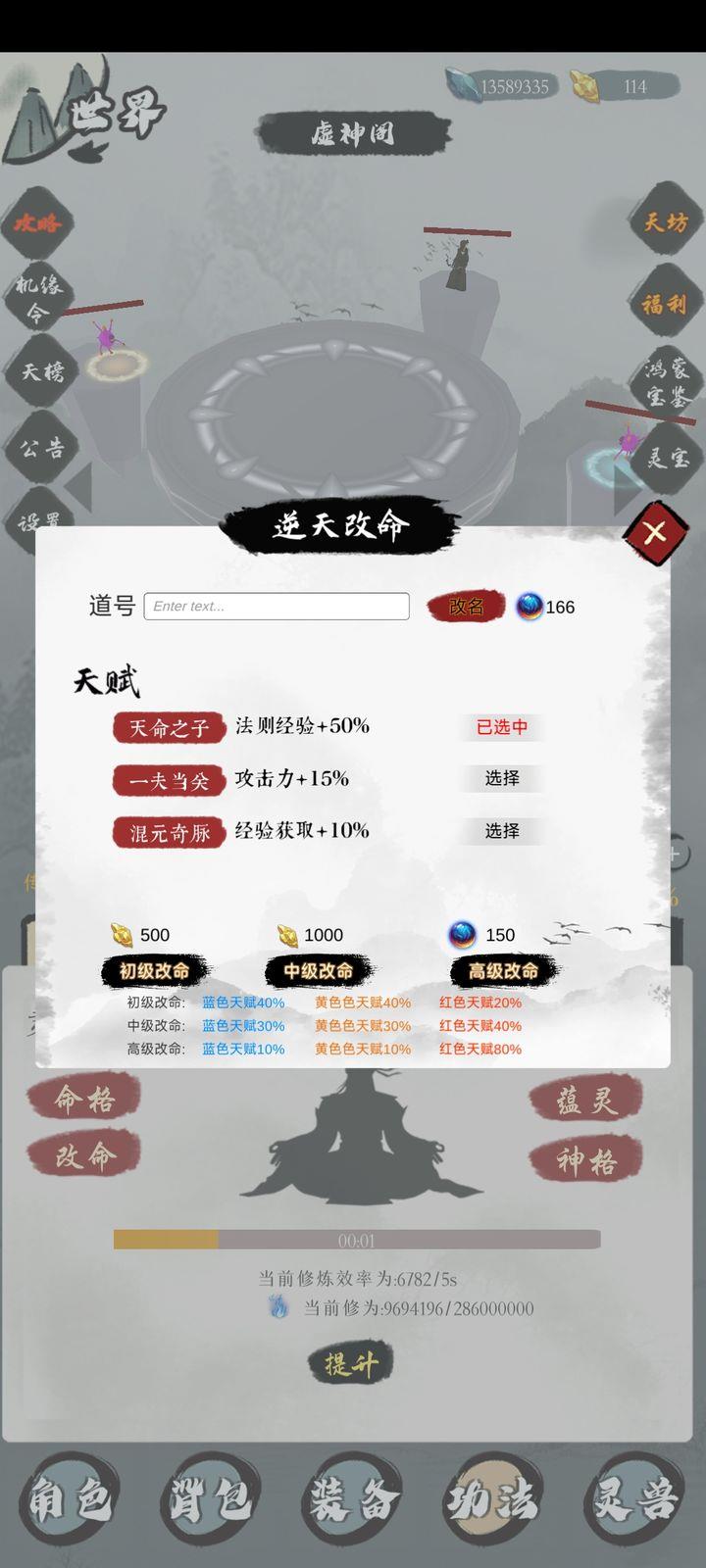Open the 神格 menu

click(586, 1162)
